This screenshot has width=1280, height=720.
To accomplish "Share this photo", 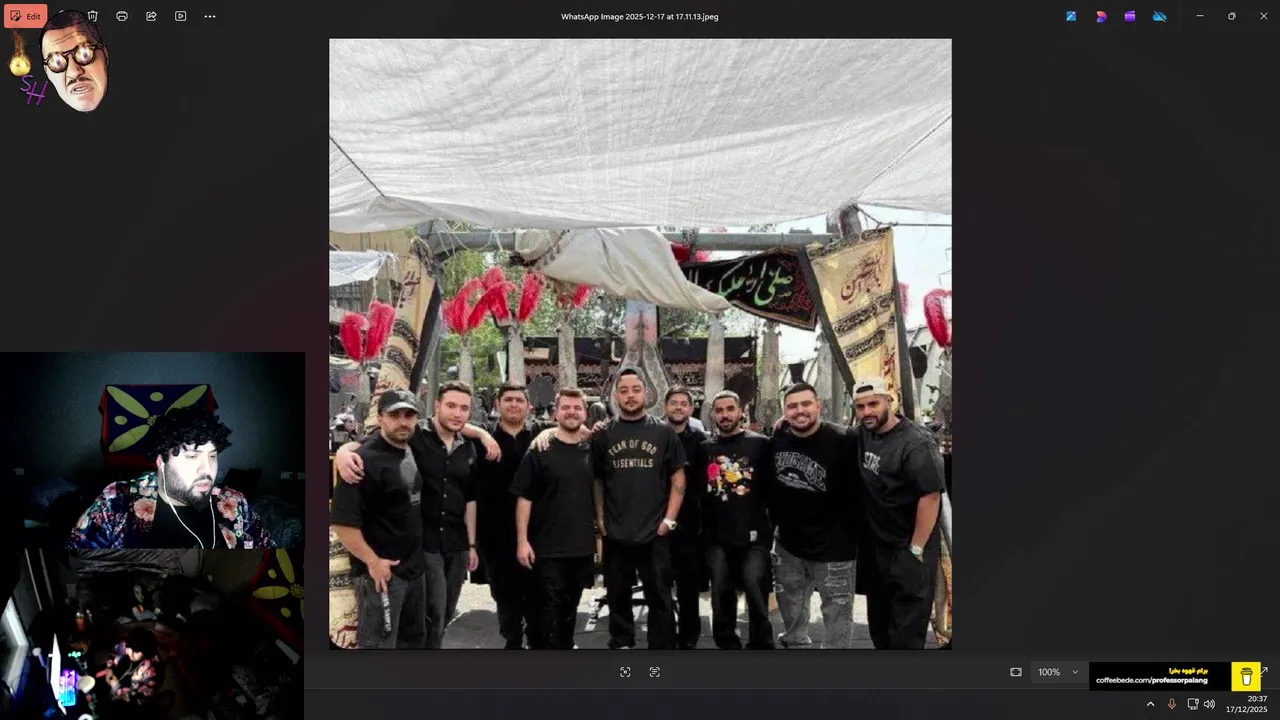I will 151,16.
